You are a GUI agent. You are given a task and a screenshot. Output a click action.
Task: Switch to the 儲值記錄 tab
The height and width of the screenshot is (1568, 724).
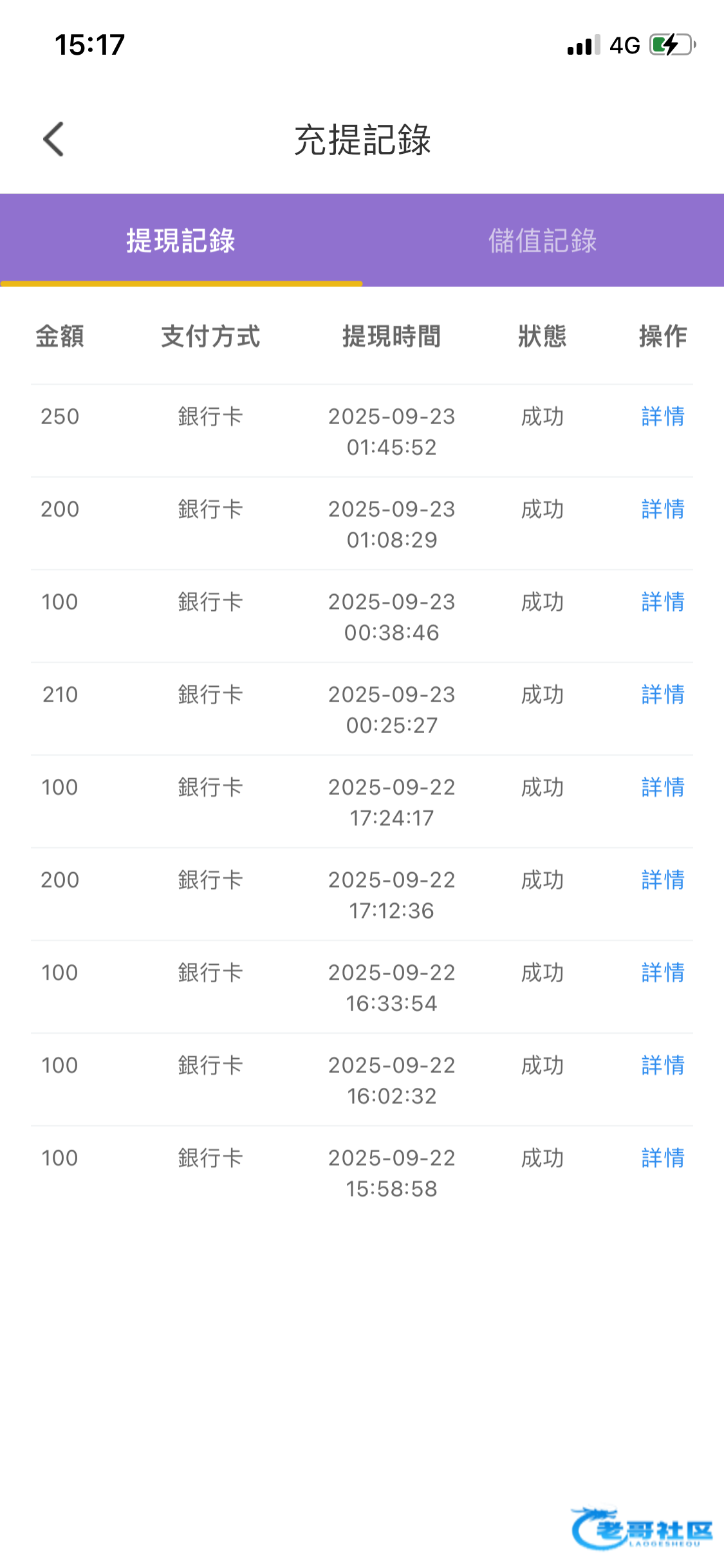point(543,241)
